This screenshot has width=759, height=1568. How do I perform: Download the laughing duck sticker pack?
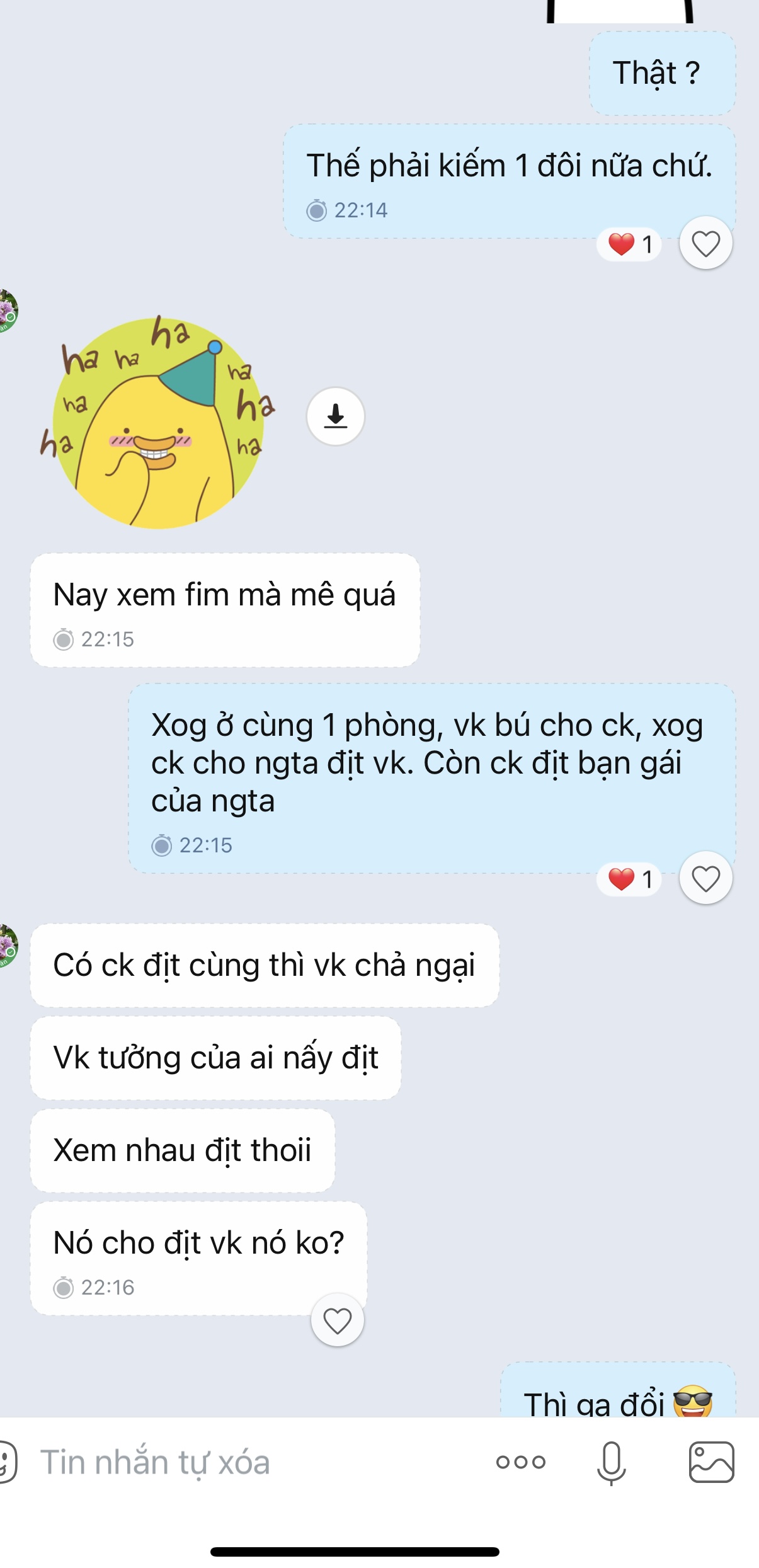(335, 416)
